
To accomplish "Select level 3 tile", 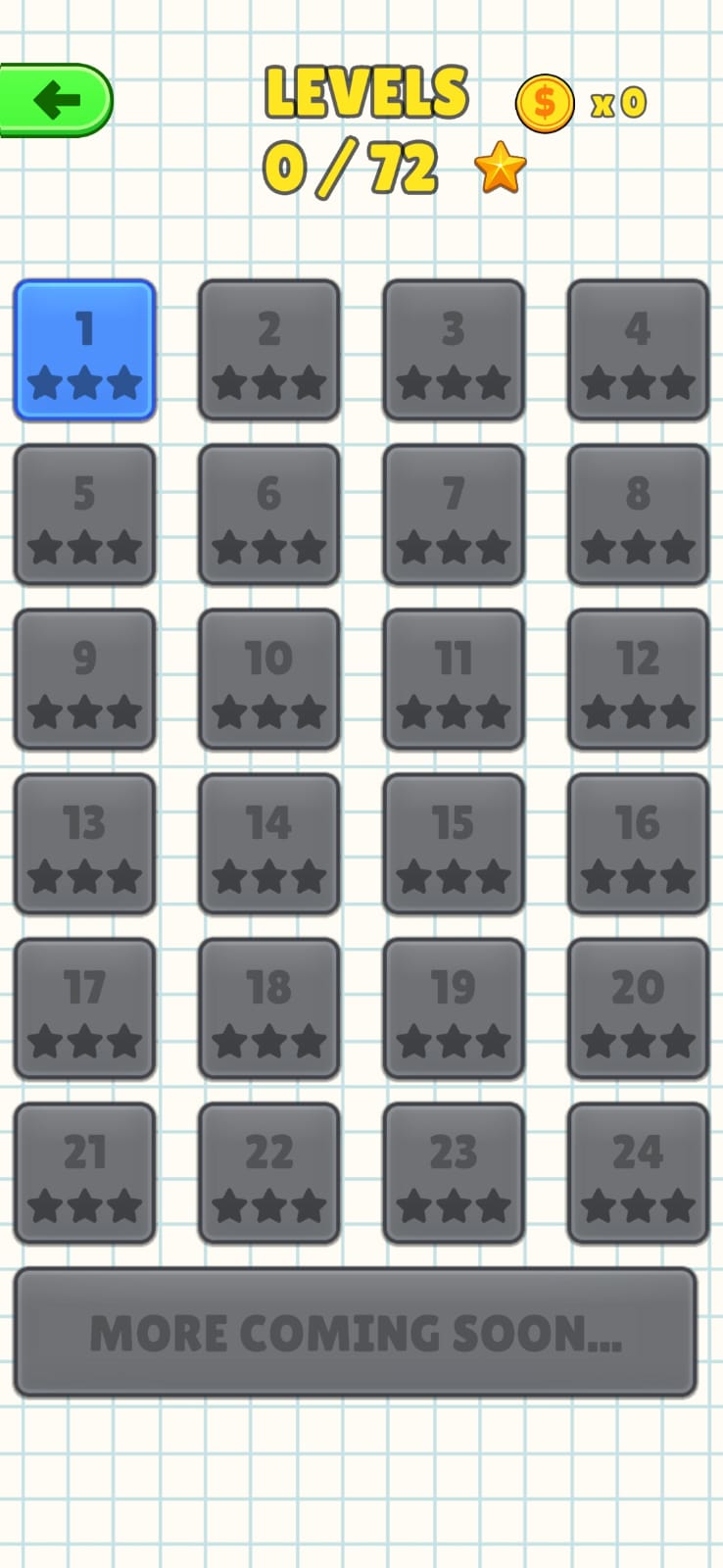I will click(x=454, y=351).
